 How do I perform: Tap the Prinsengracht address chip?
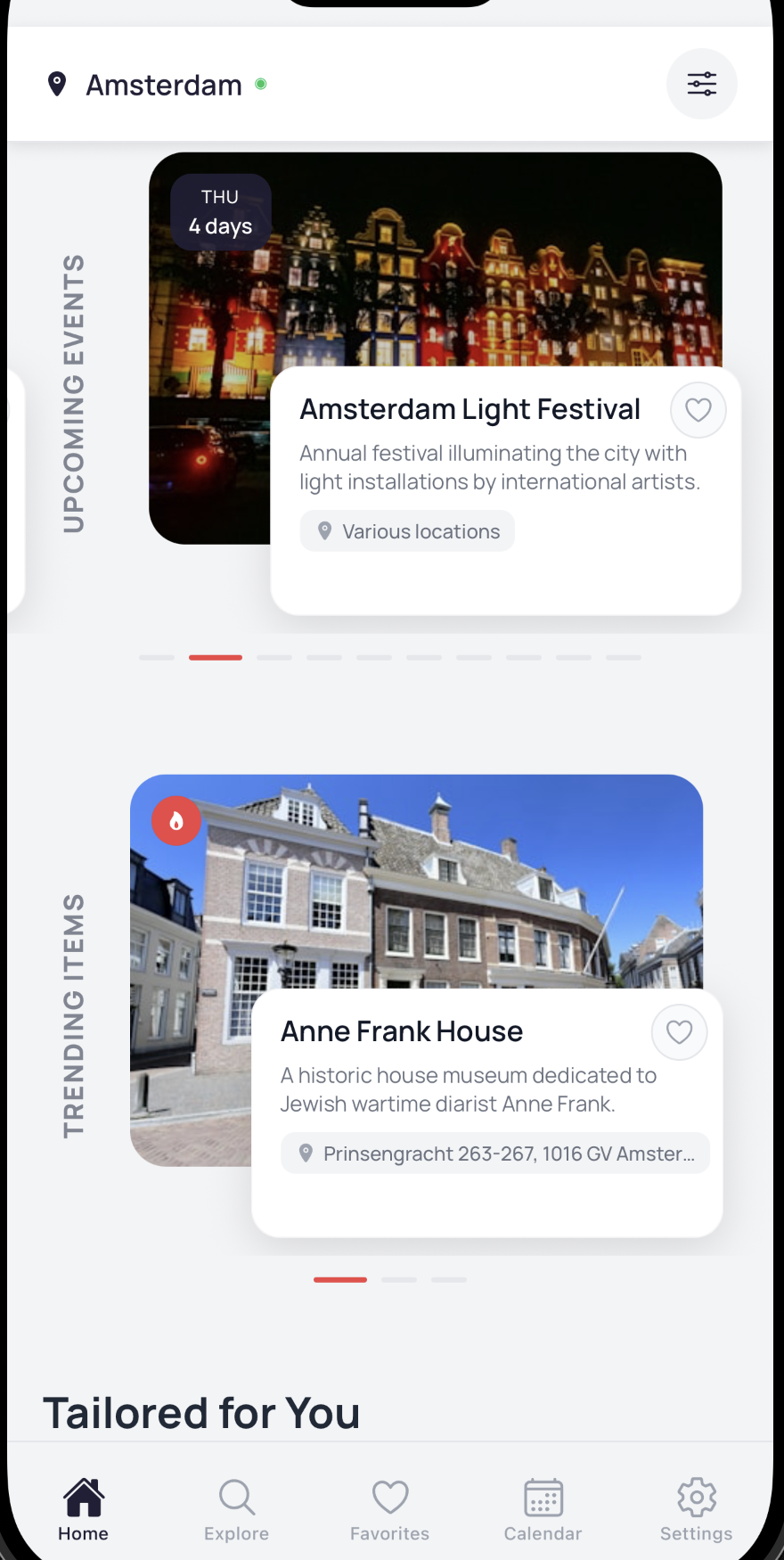coord(495,1154)
